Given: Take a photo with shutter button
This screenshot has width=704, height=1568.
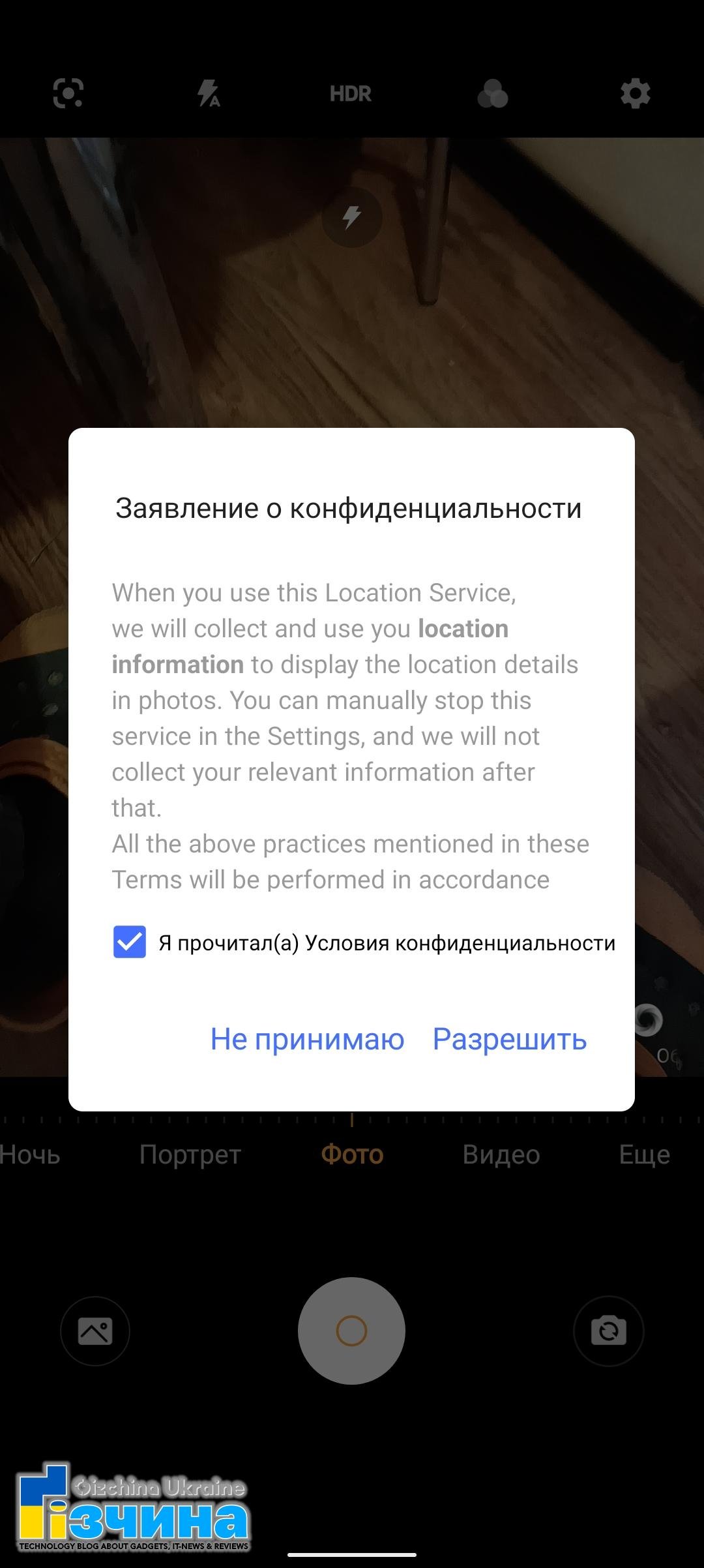Looking at the screenshot, I should pyautogui.click(x=351, y=1331).
